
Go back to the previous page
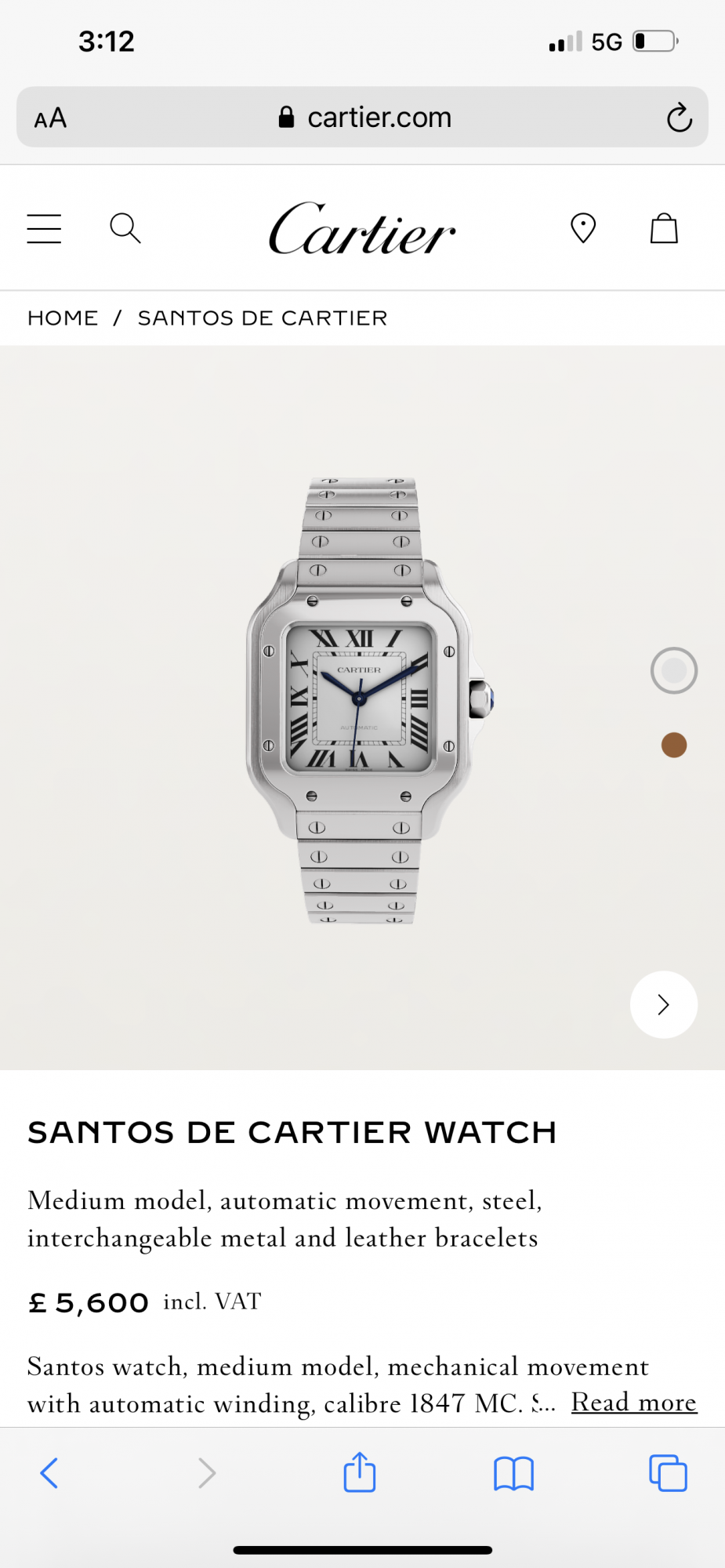pyautogui.click(x=49, y=1472)
